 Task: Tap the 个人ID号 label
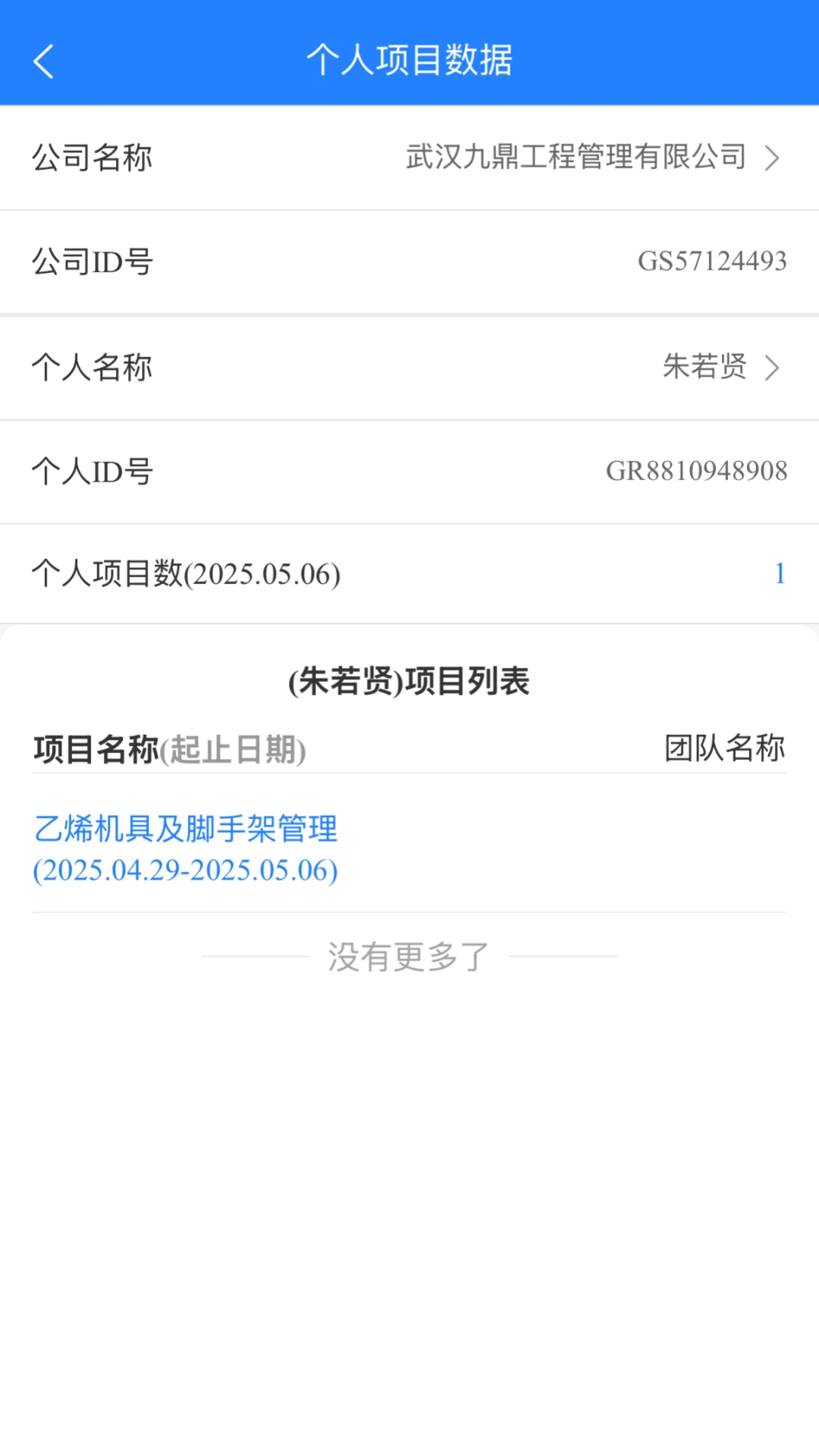point(93,471)
